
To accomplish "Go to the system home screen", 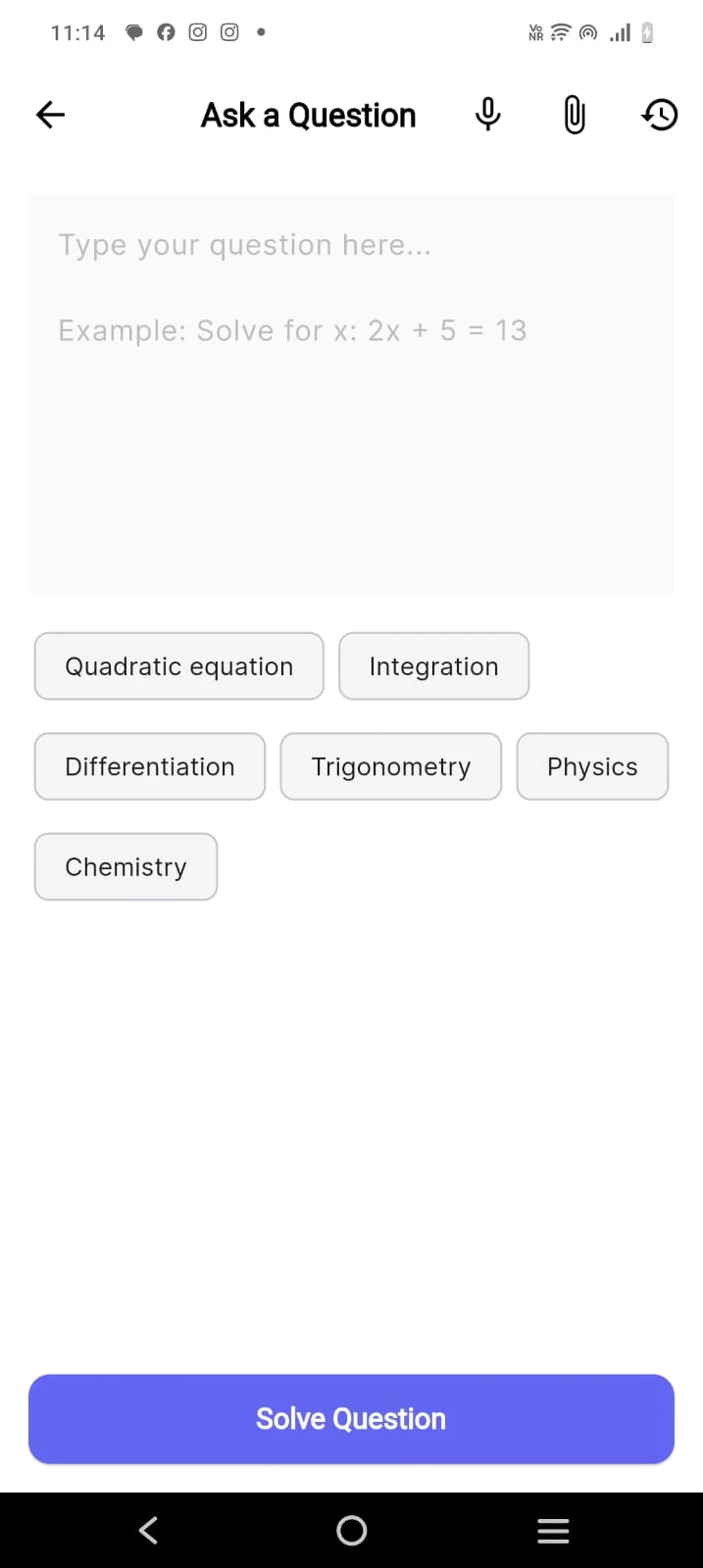I will [351, 1530].
